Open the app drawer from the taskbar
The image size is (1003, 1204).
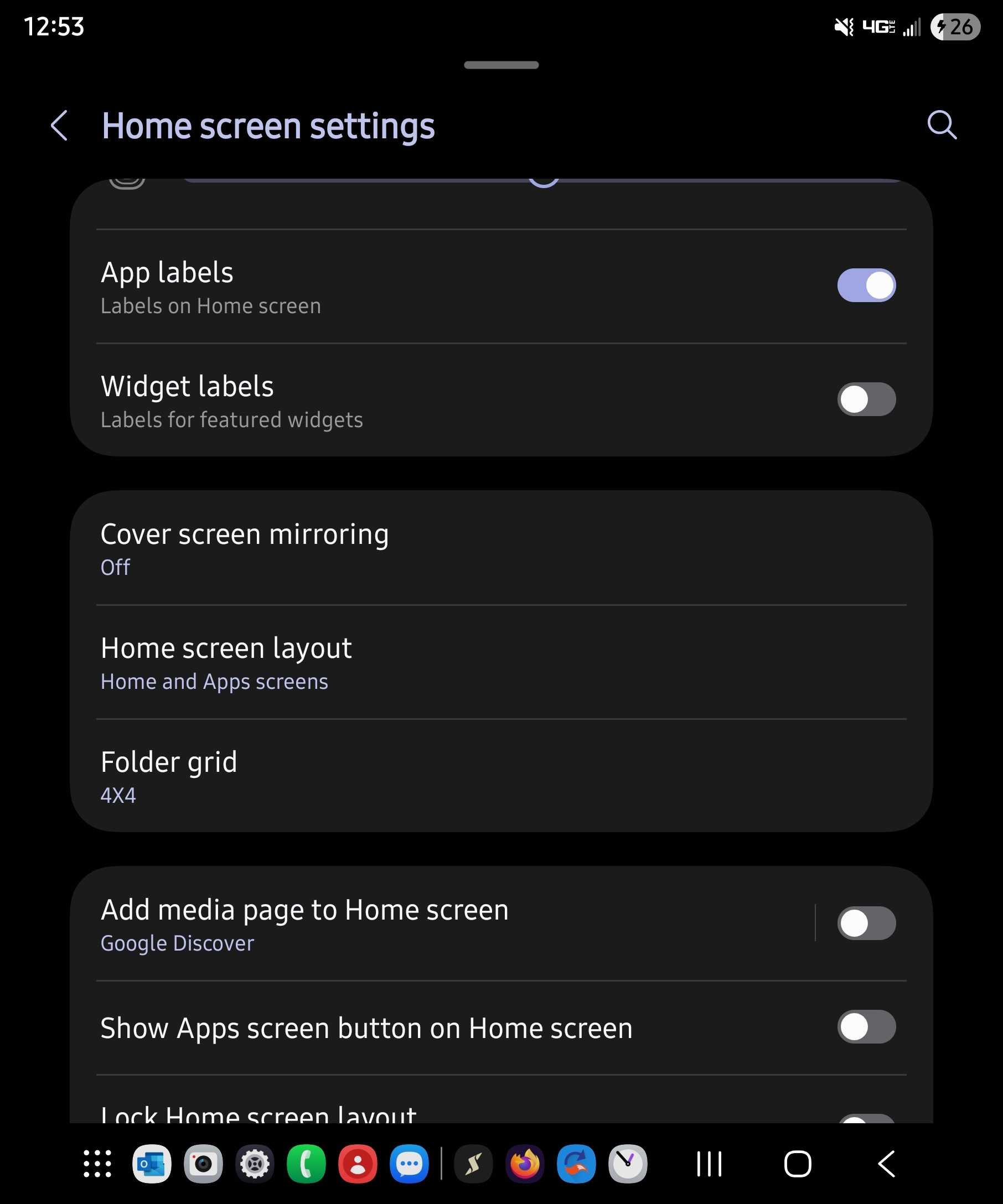(97, 1164)
